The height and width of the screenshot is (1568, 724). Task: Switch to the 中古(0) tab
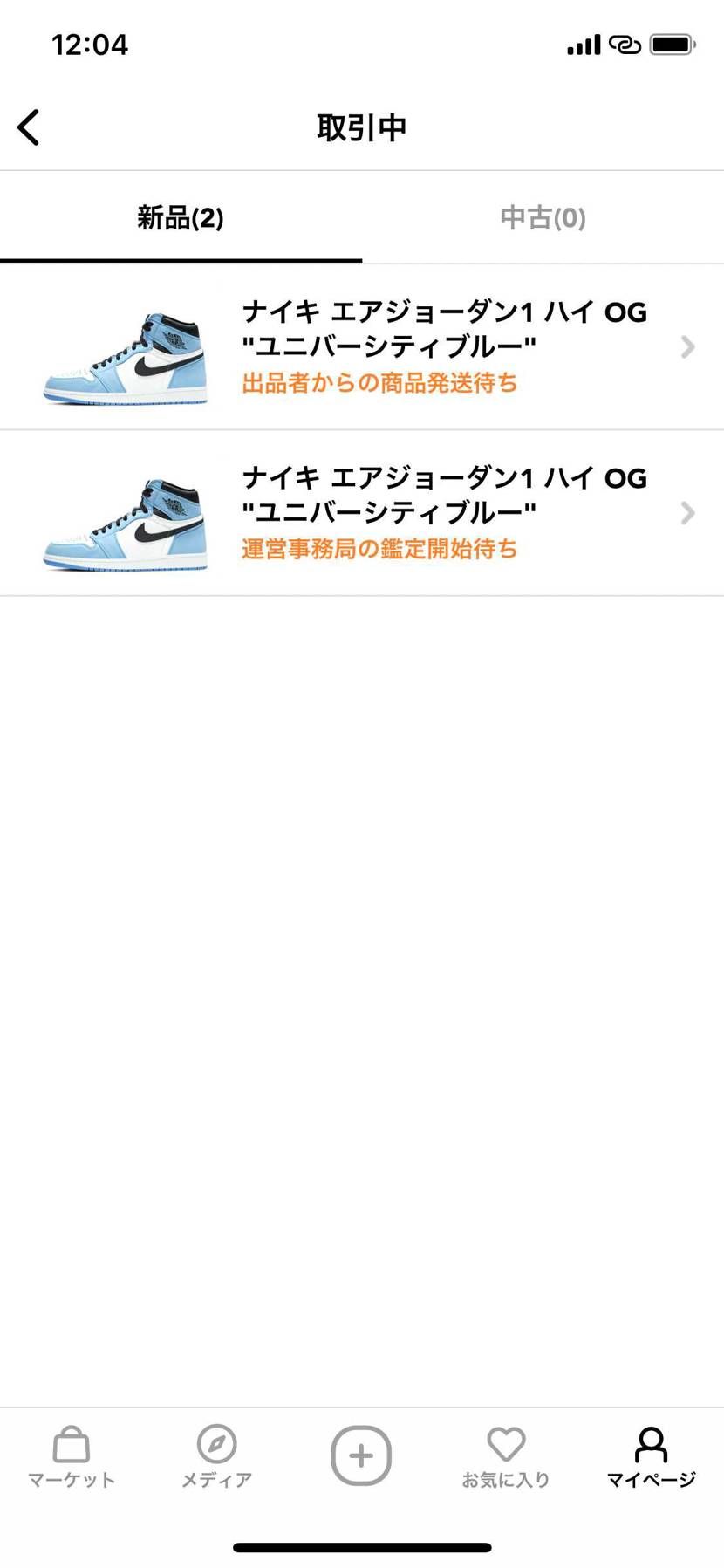pyautogui.click(x=543, y=218)
